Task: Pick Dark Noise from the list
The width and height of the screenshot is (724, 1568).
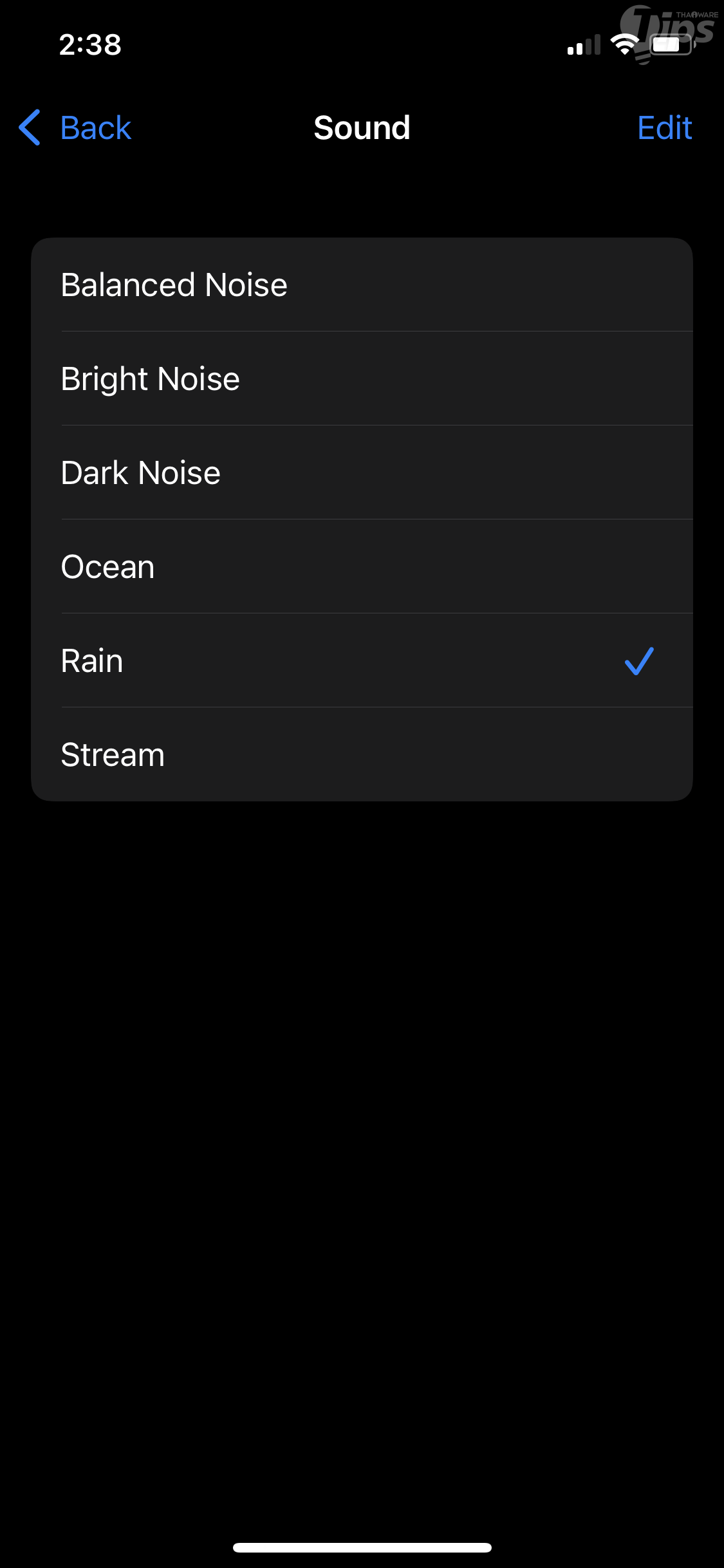Action: pos(362,472)
